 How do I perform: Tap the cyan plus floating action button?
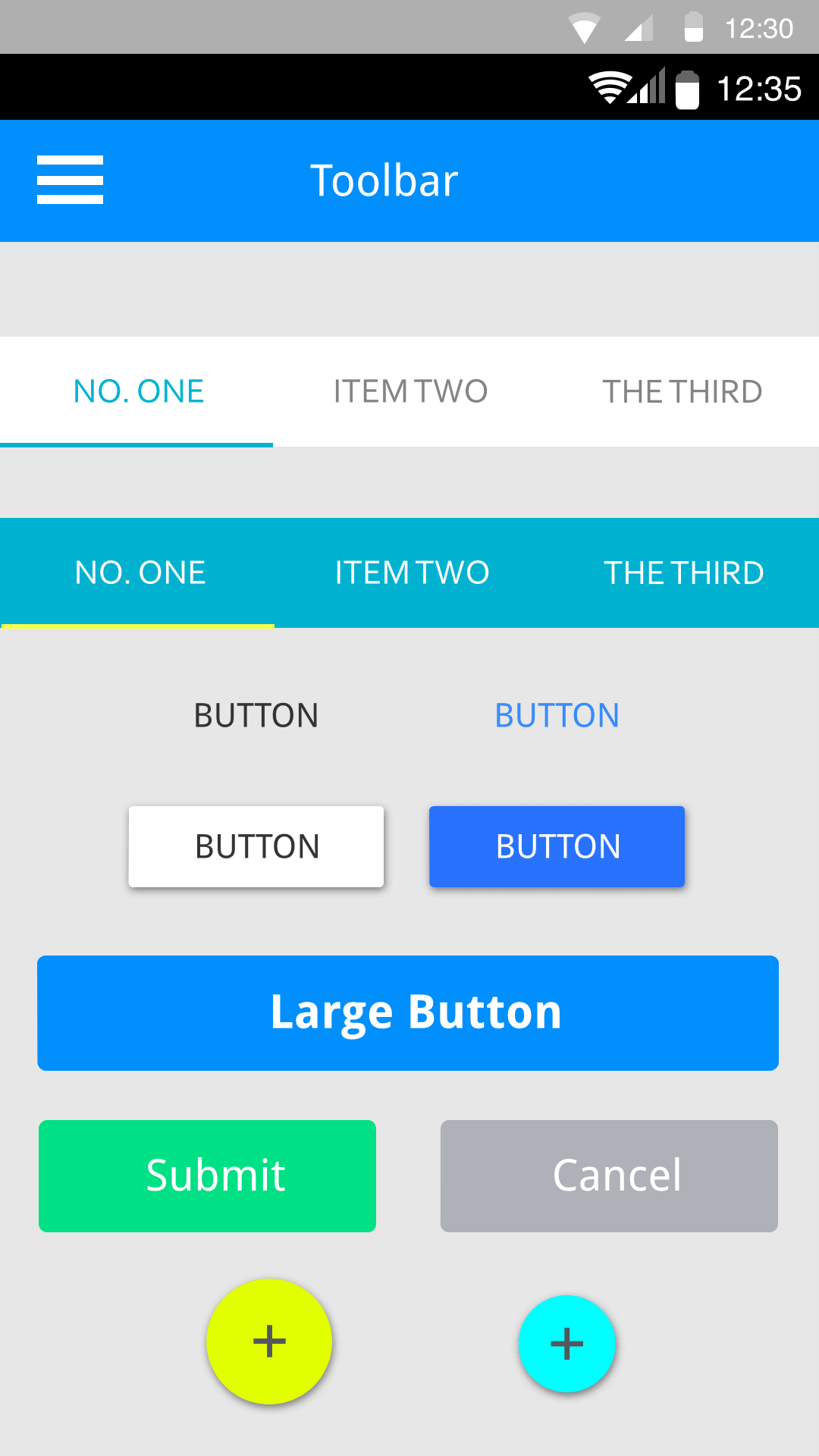tap(566, 1342)
